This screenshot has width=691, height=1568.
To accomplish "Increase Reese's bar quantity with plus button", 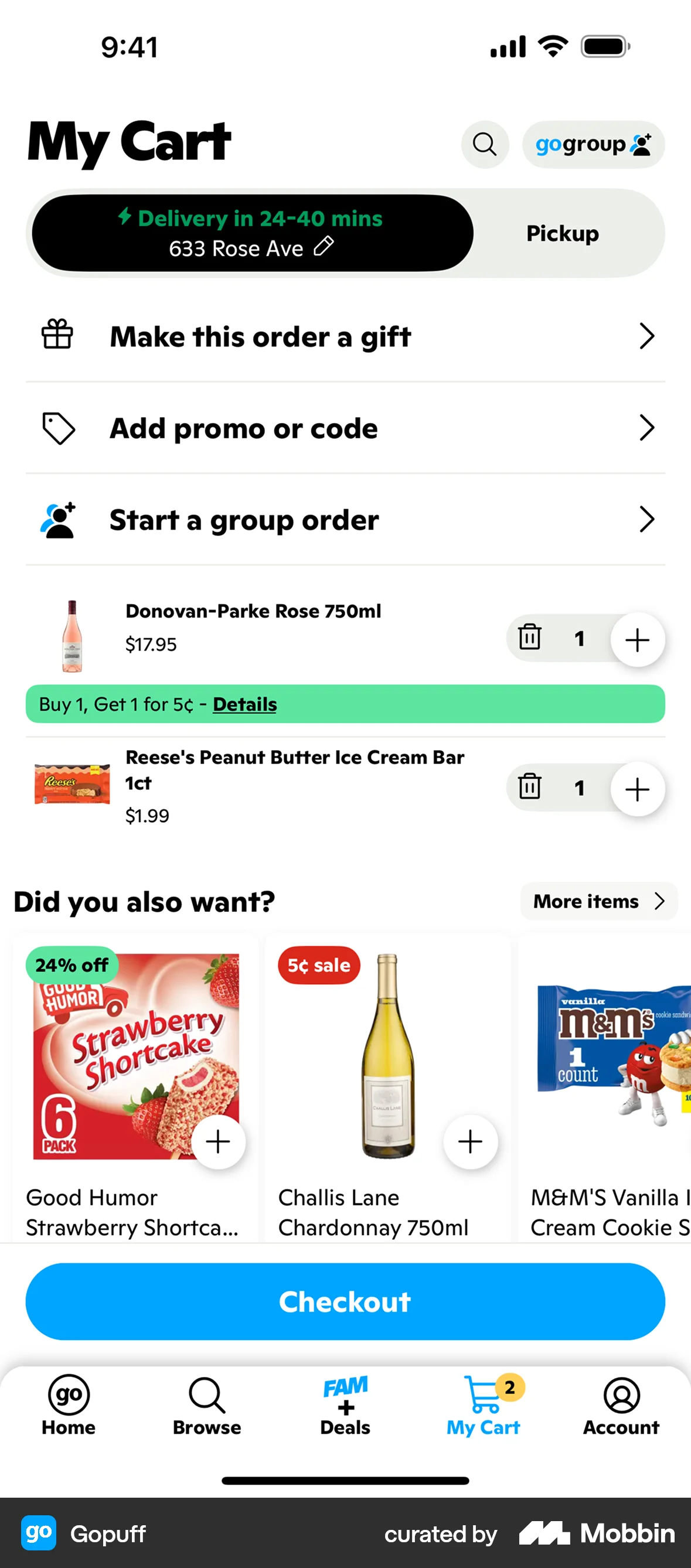I will tap(637, 788).
